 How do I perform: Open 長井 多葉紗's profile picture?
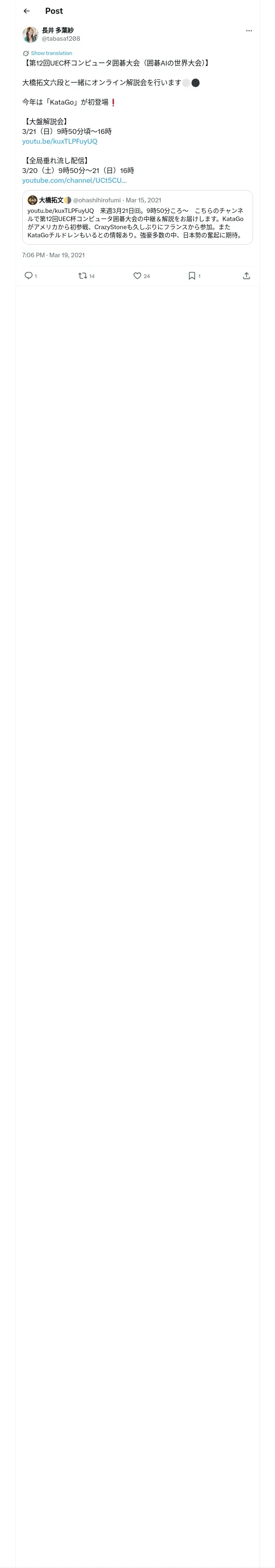click(x=31, y=35)
